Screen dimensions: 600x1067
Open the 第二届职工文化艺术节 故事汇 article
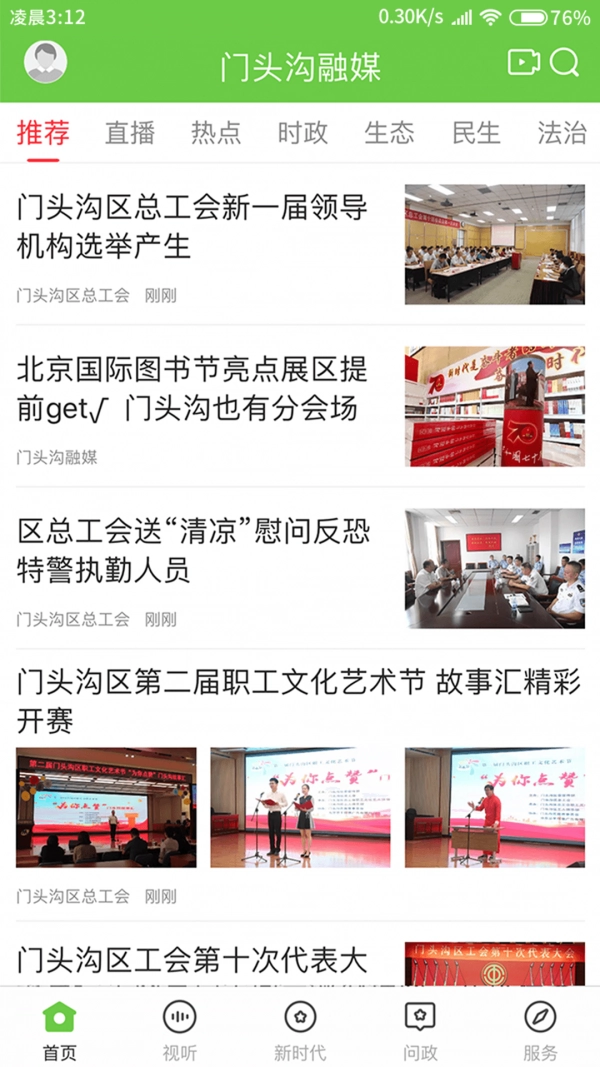300,700
